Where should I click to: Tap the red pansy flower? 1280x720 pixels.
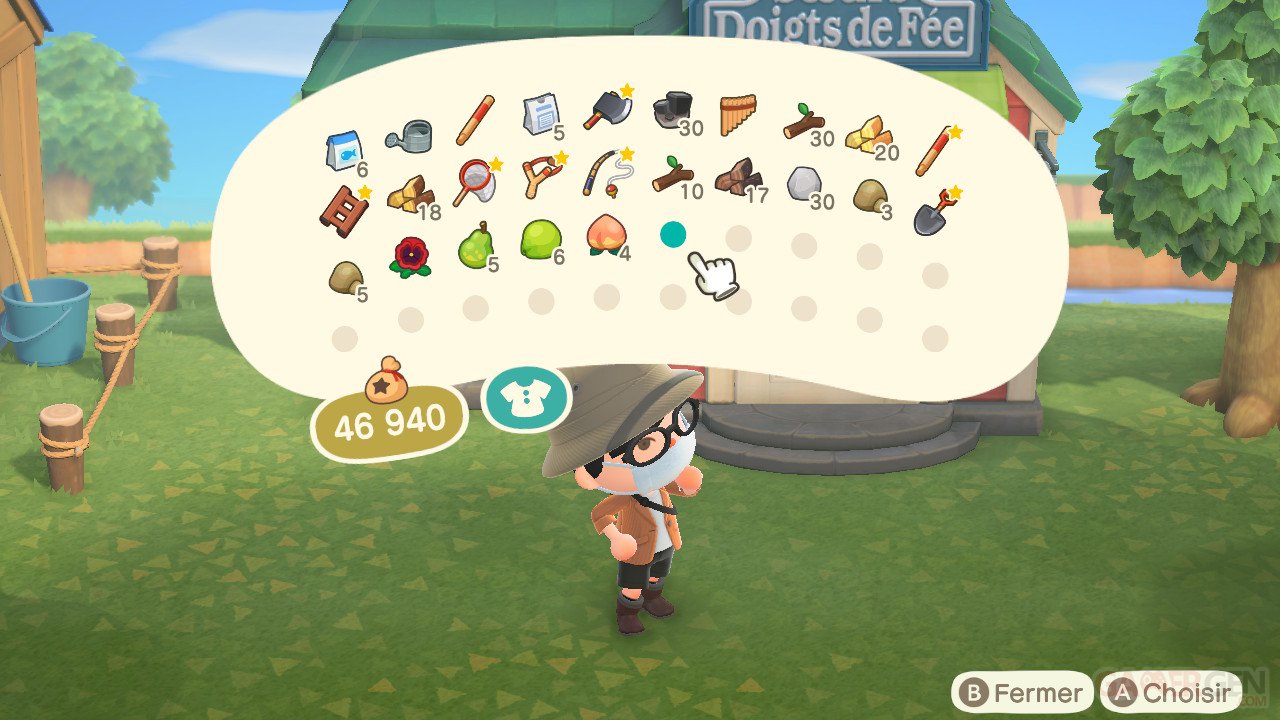pyautogui.click(x=408, y=257)
